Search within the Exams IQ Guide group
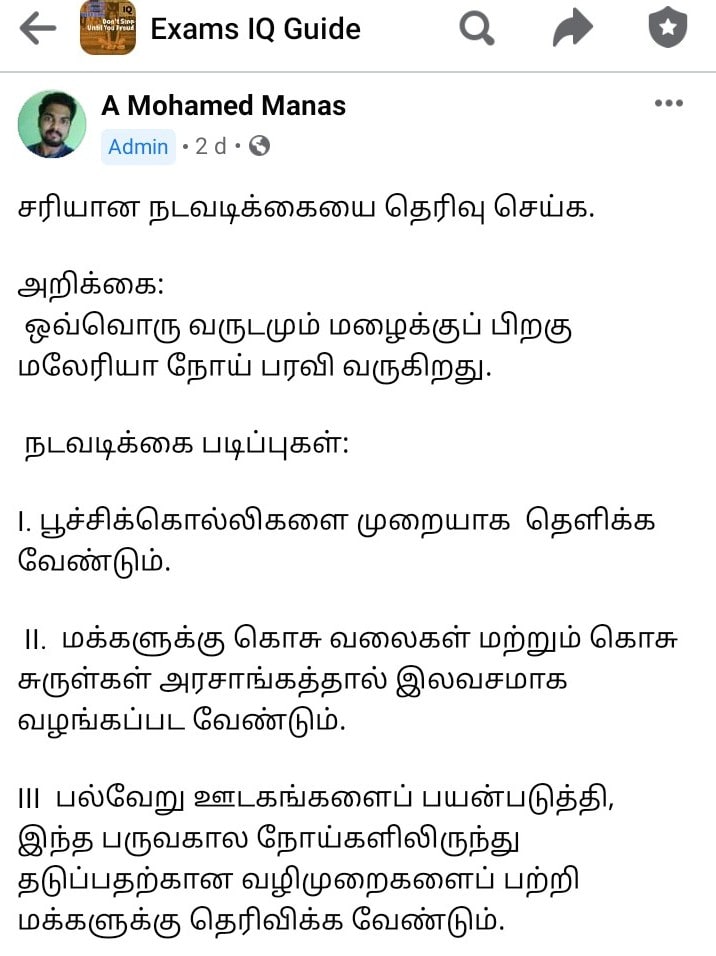This screenshot has width=716, height=956. (477, 29)
